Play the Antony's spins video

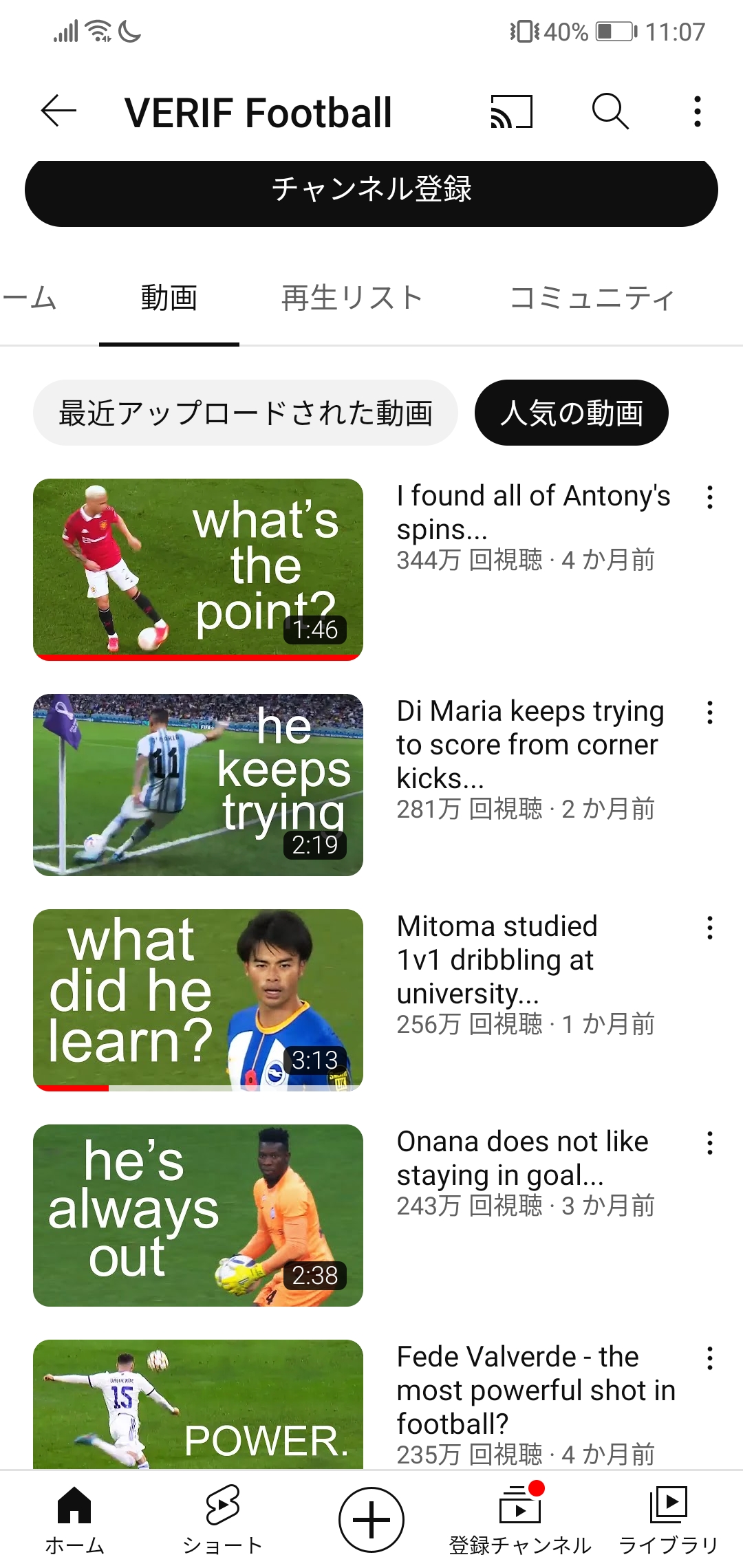point(198,569)
